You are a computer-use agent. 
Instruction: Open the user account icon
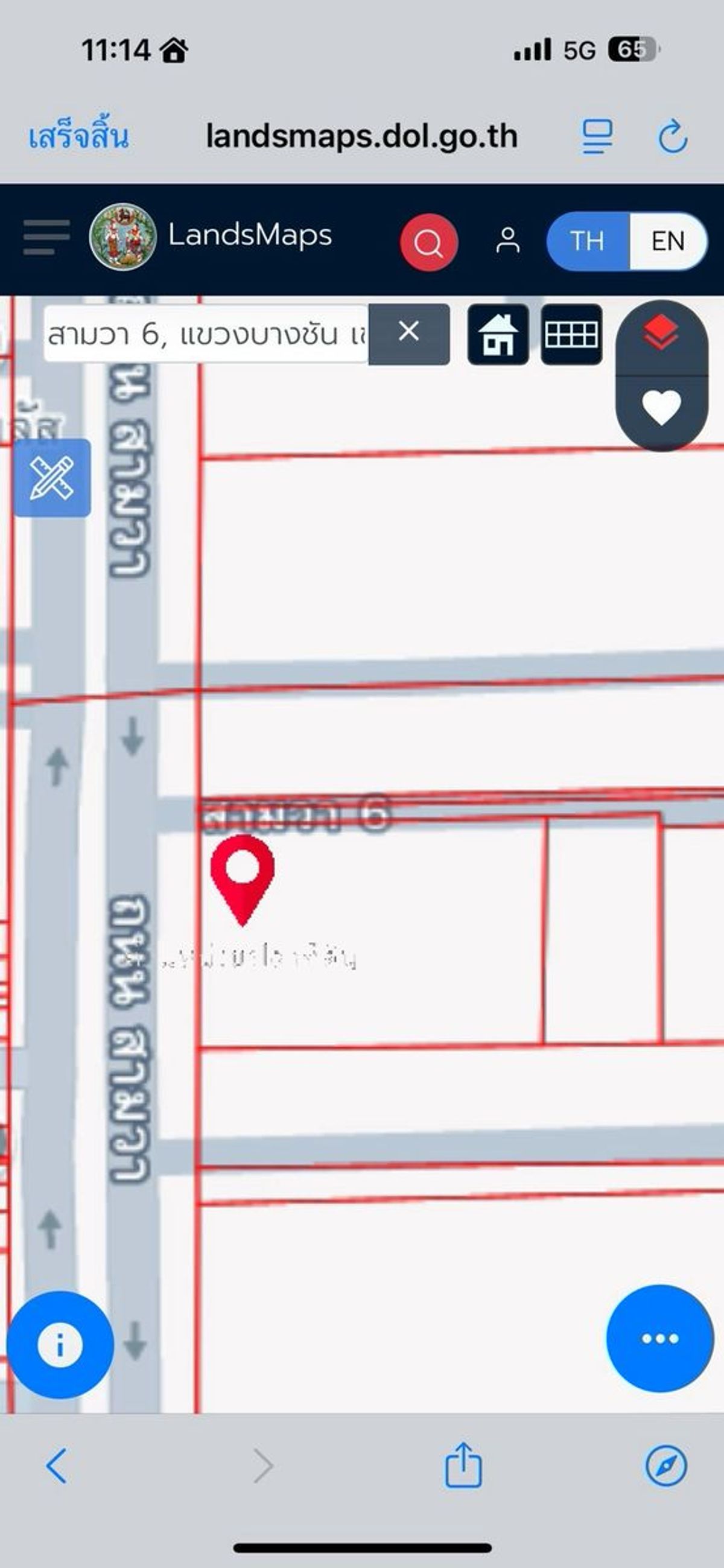coord(508,240)
